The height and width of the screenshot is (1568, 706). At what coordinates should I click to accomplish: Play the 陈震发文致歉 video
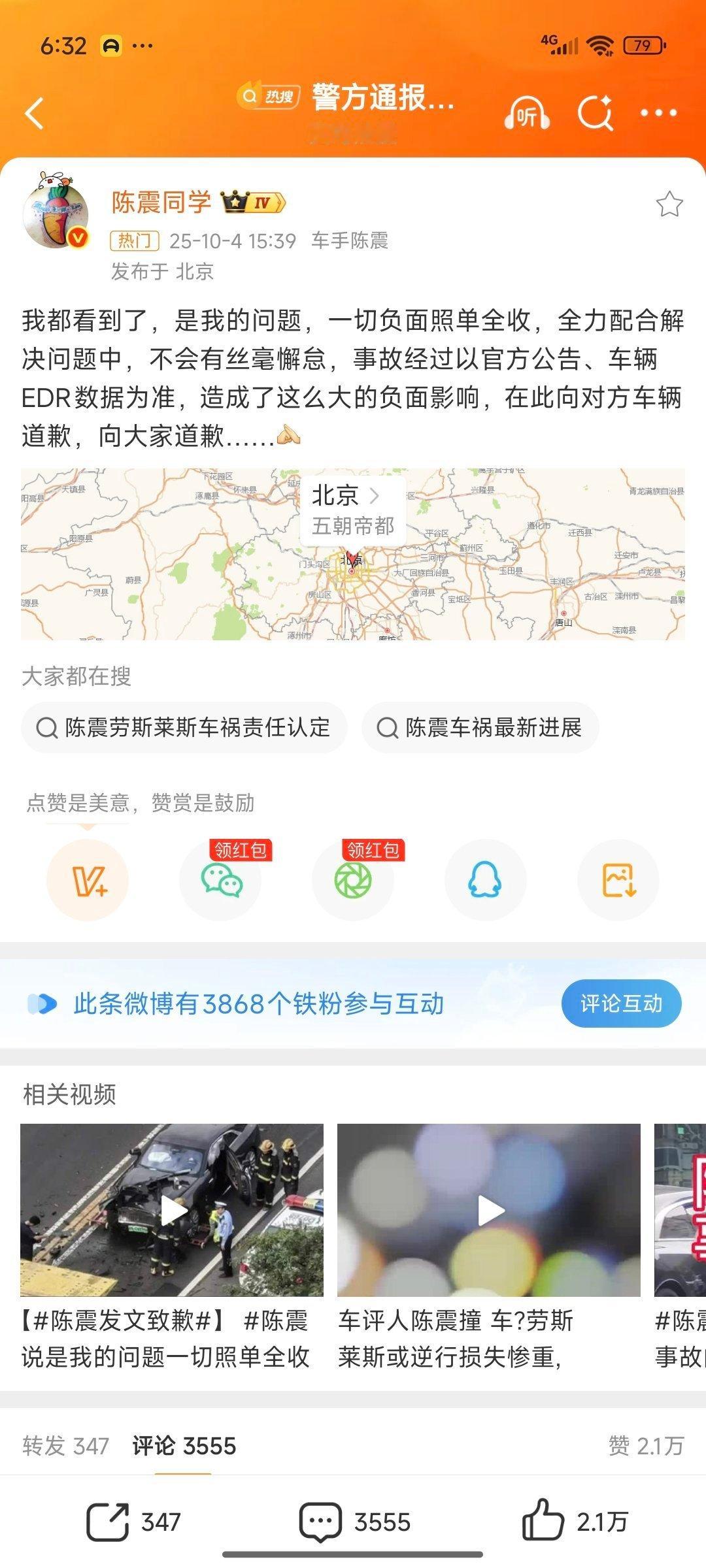[172, 1210]
